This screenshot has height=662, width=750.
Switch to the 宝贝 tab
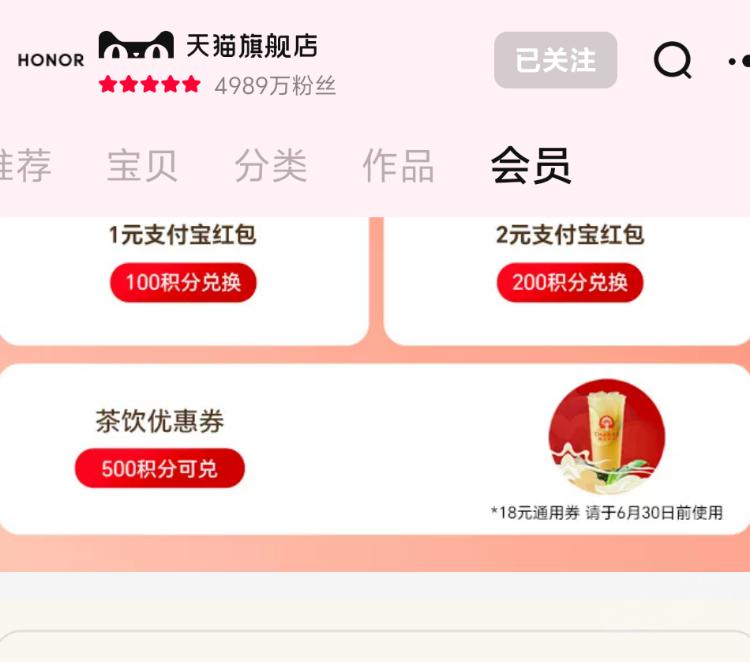[142, 166]
